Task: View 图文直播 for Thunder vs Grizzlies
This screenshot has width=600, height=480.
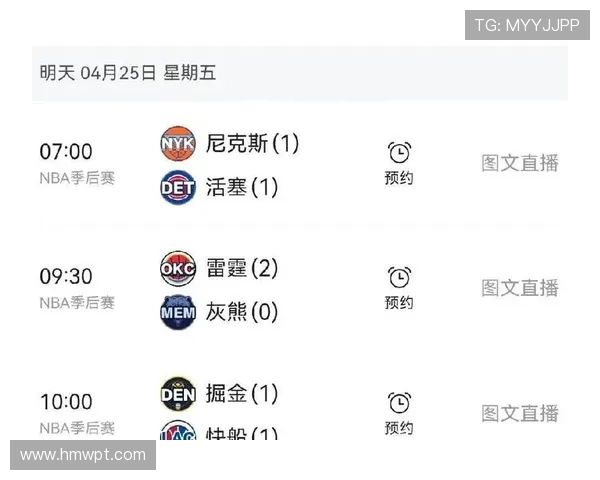Action: pyautogui.click(x=519, y=288)
